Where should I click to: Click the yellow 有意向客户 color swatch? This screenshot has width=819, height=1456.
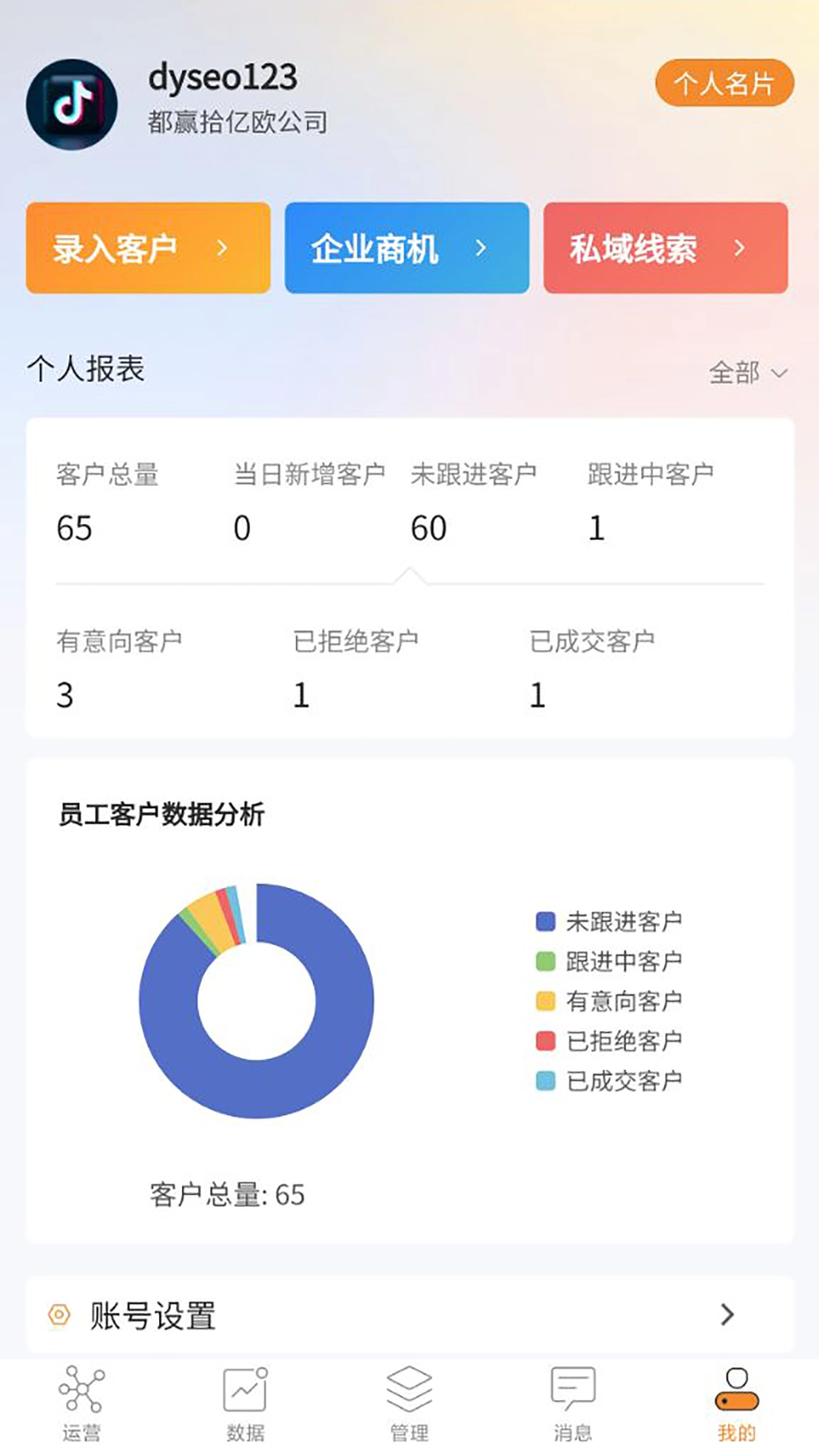544,999
